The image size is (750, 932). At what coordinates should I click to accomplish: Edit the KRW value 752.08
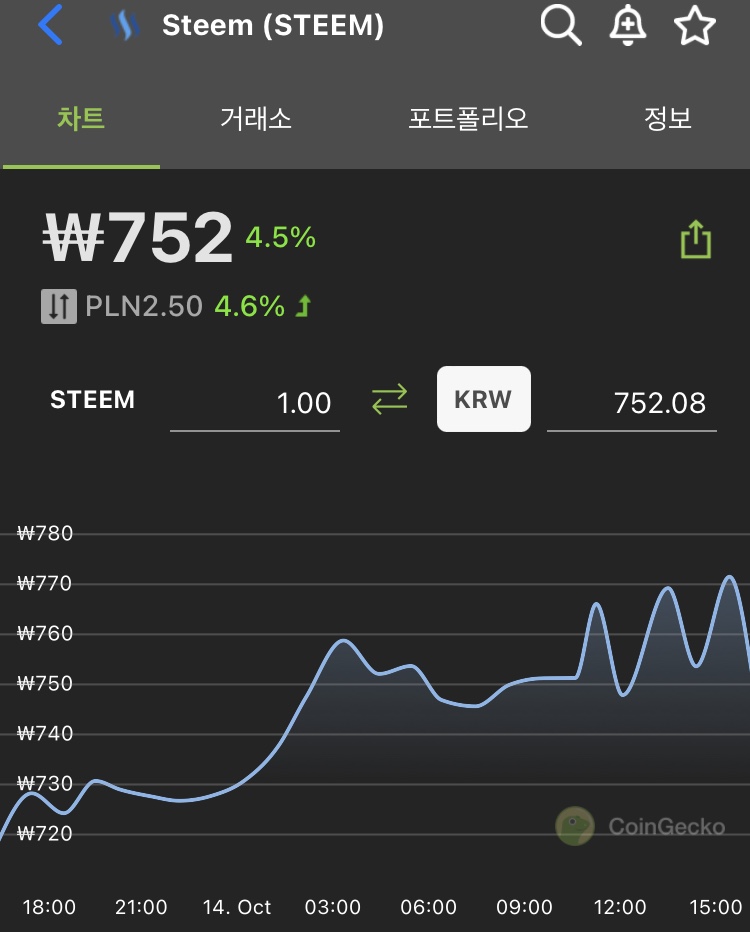tap(632, 404)
